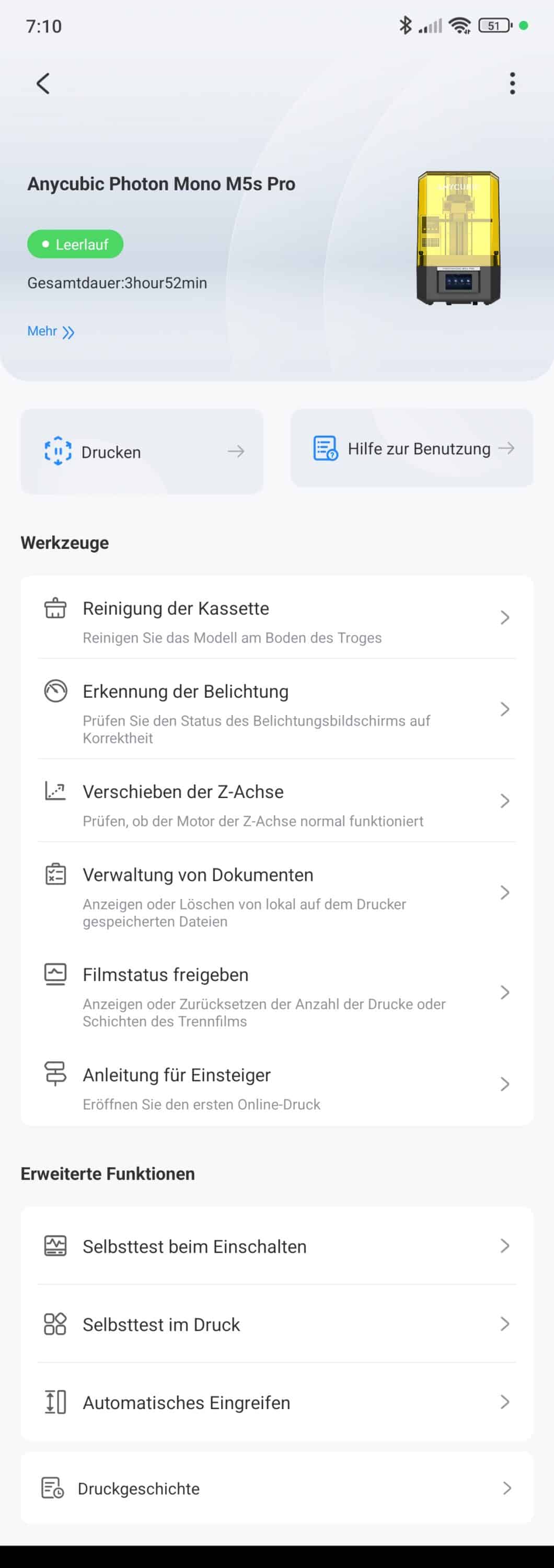Open Reinigung der Kassette
Image resolution: width=554 pixels, height=1568 pixels.
click(276, 618)
